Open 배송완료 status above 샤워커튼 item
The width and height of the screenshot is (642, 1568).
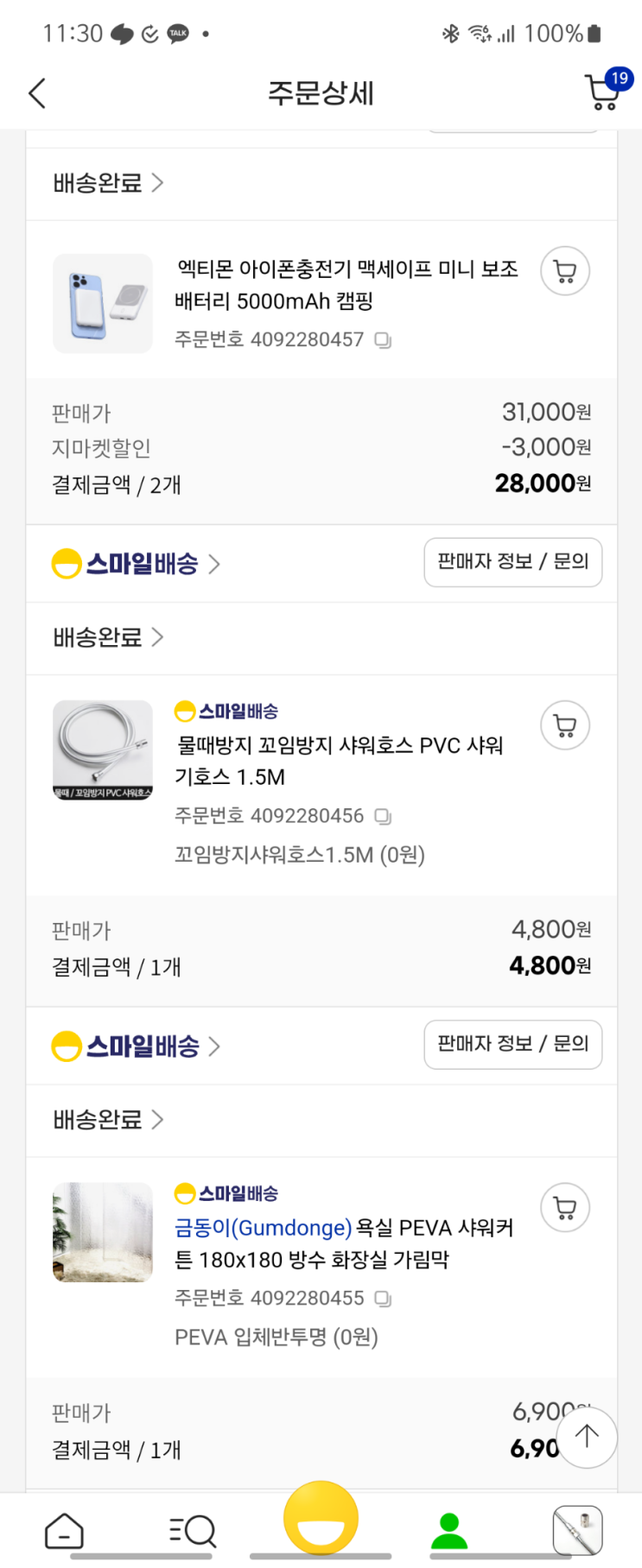point(108,1120)
